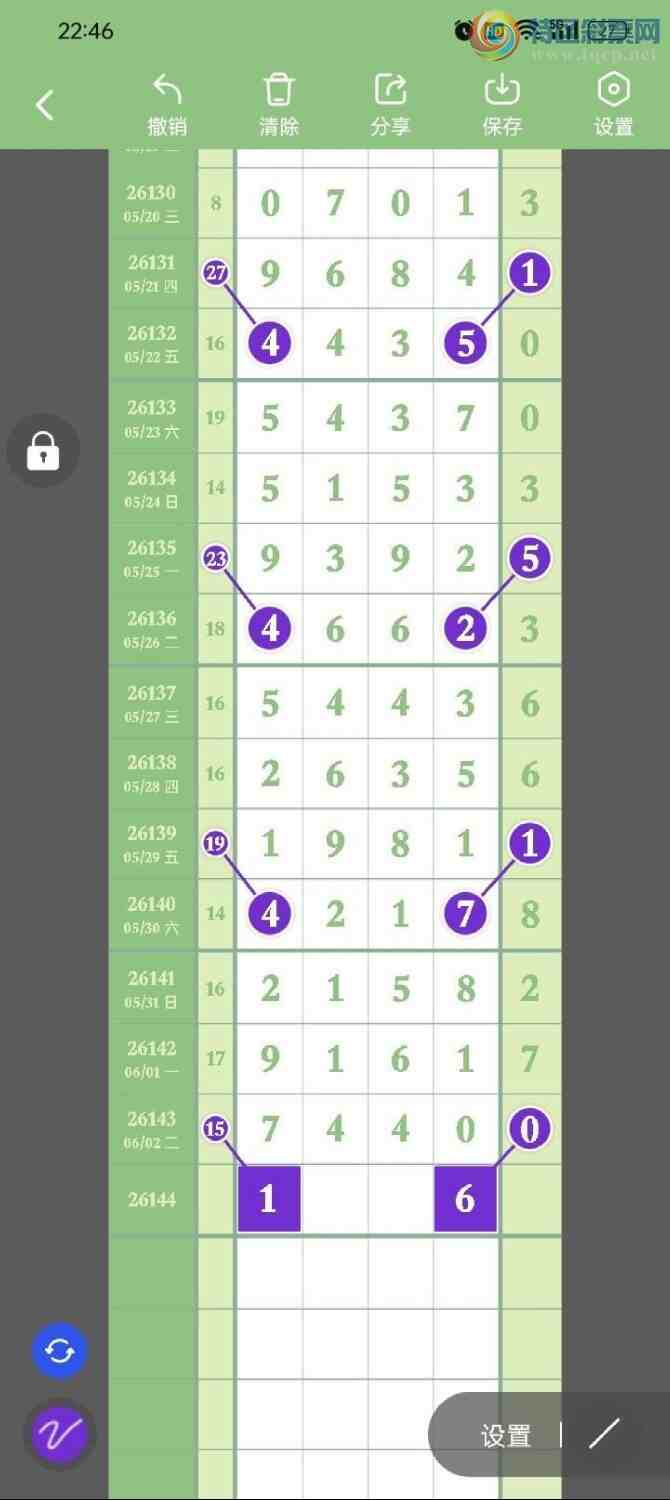This screenshot has width=670, height=1500.
Task: Tap the blue refresh circle button
Action: [60, 1351]
